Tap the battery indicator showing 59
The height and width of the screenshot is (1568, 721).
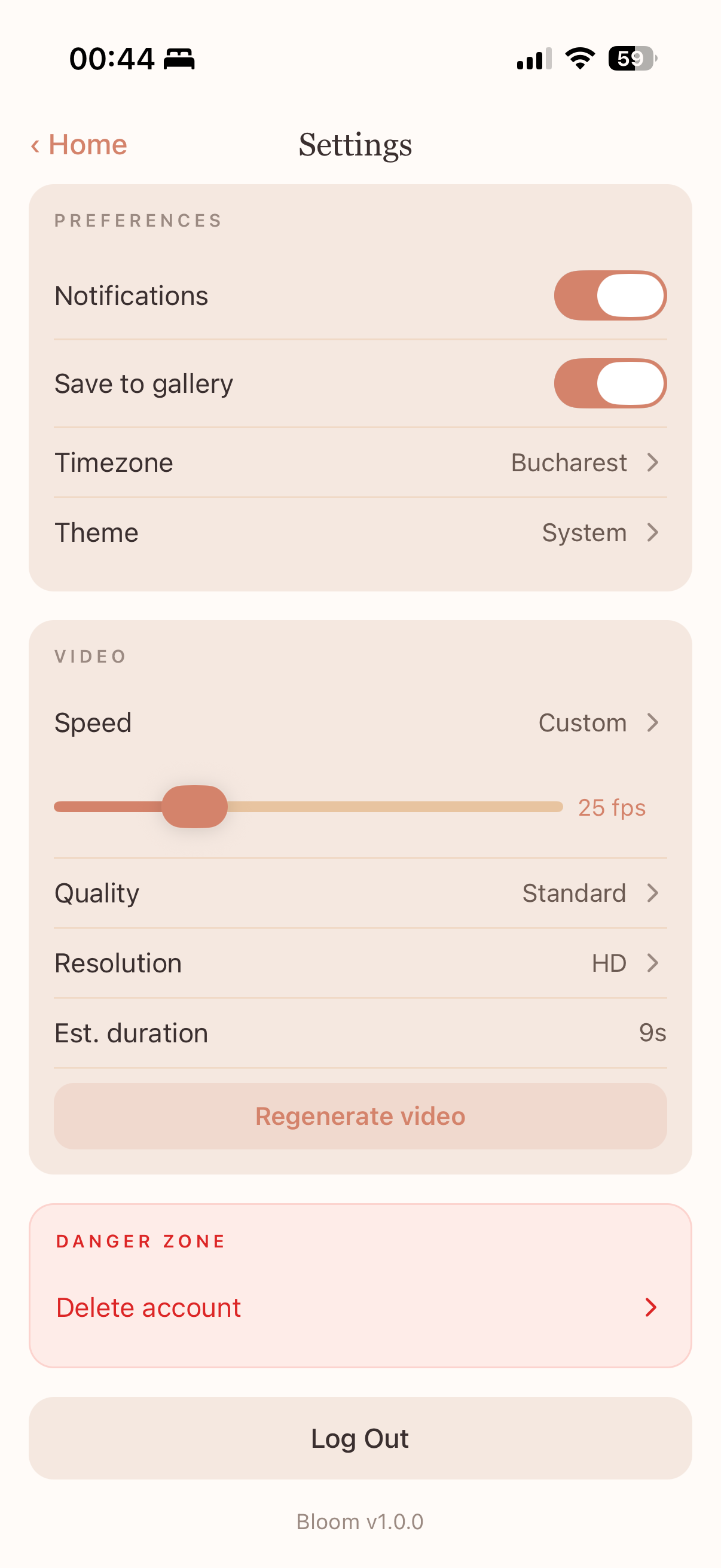tap(631, 57)
